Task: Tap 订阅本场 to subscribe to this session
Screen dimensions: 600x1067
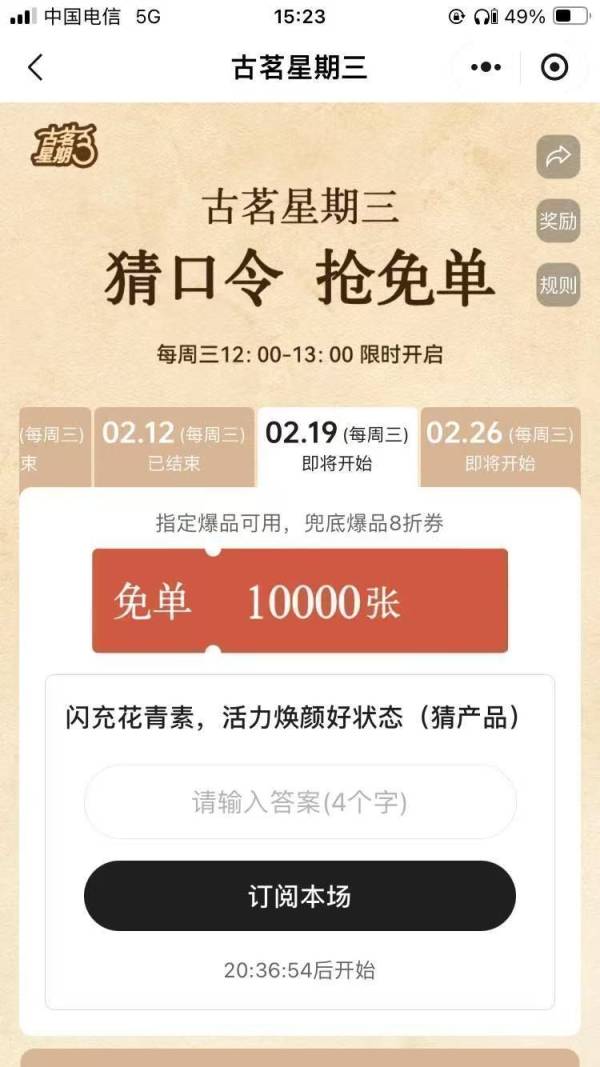Action: coord(300,896)
